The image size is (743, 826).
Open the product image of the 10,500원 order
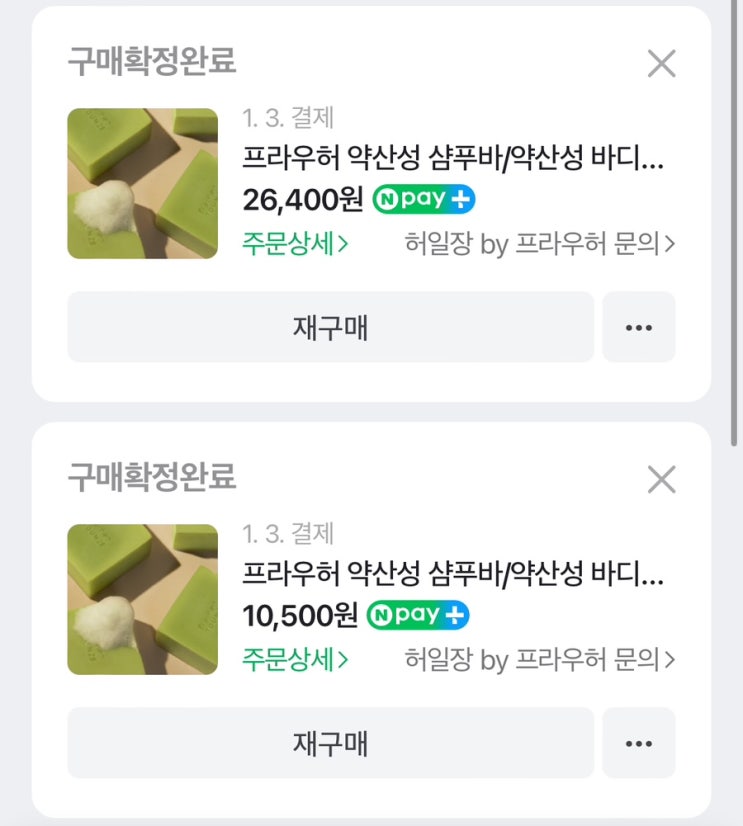(x=142, y=599)
